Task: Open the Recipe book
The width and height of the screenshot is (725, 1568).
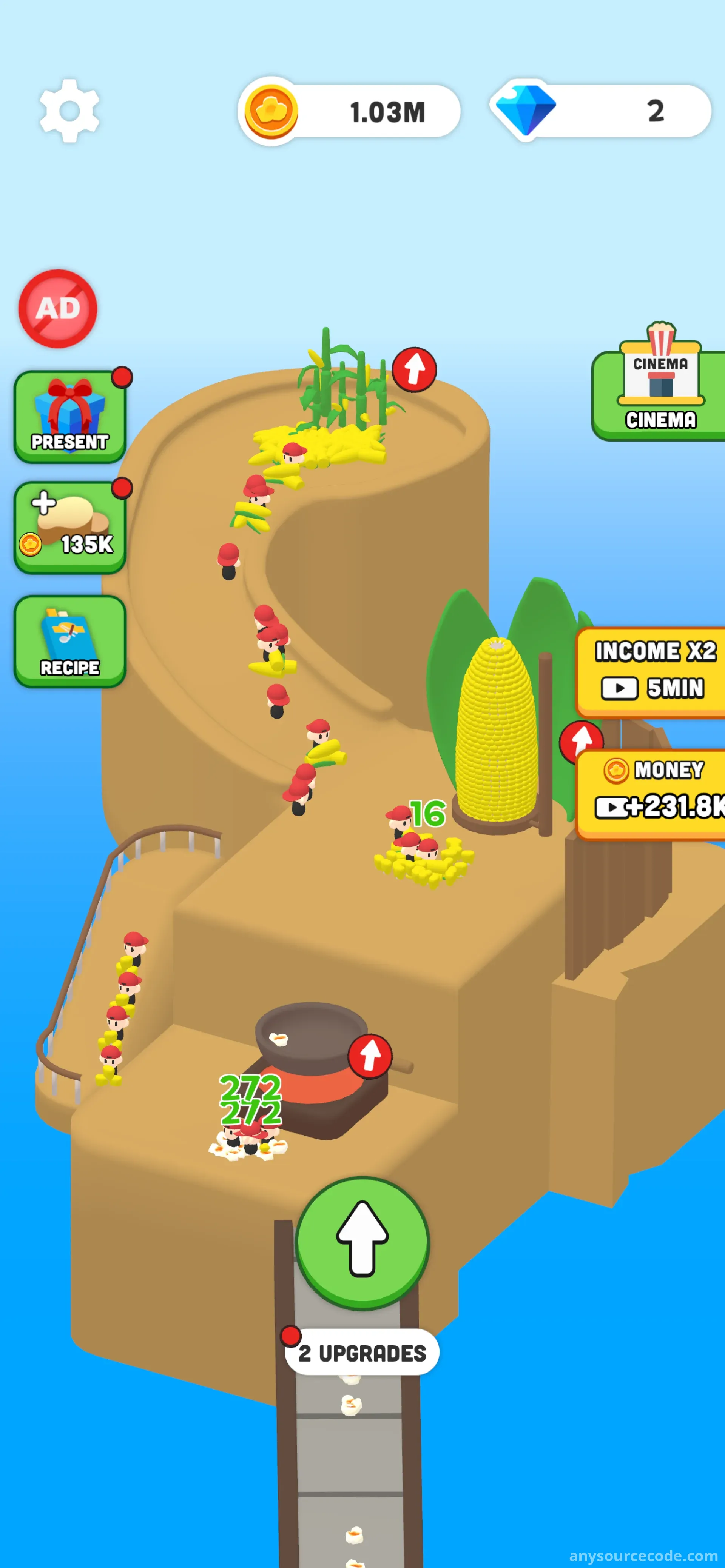Action: click(69, 642)
